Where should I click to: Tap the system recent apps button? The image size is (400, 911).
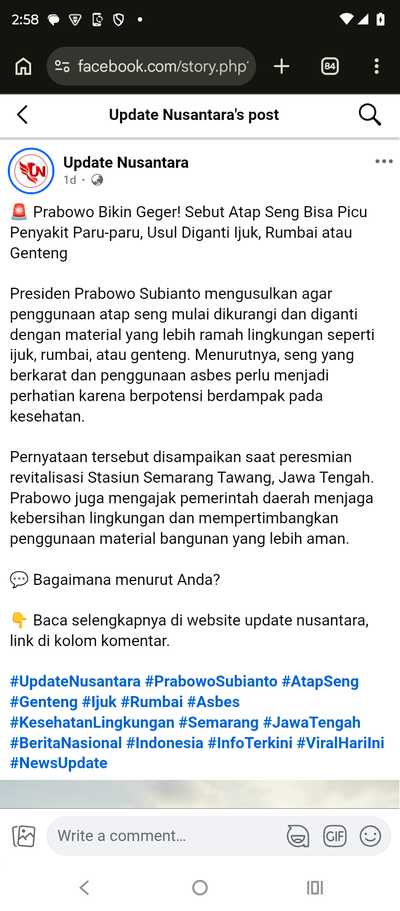(315, 888)
